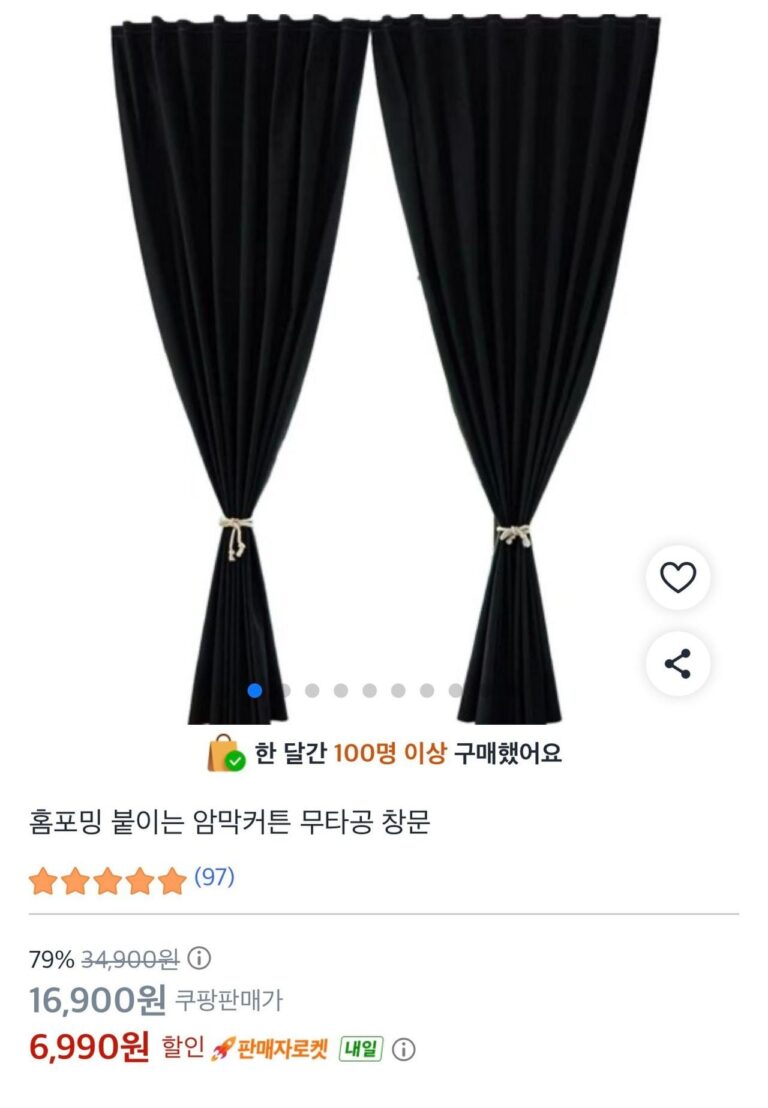The image size is (768, 1108).
Task: Add this blackout curtain to favorites
Action: [x=678, y=578]
